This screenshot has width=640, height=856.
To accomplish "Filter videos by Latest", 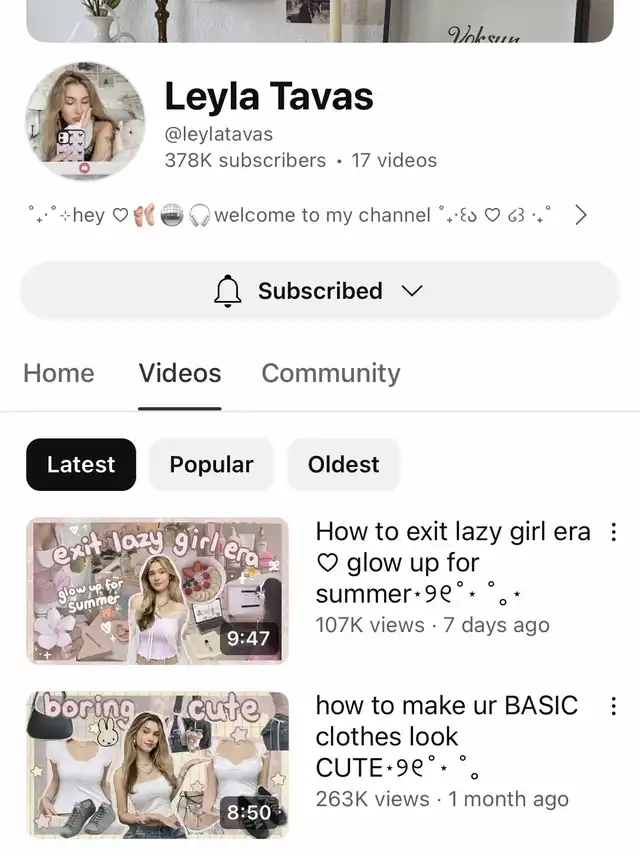I will coord(81,464).
